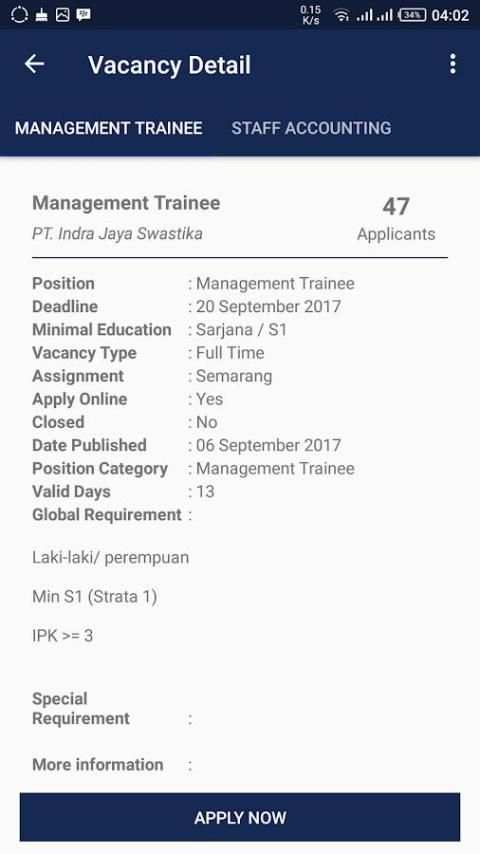Switch to the Staff Accounting tab

tap(311, 128)
